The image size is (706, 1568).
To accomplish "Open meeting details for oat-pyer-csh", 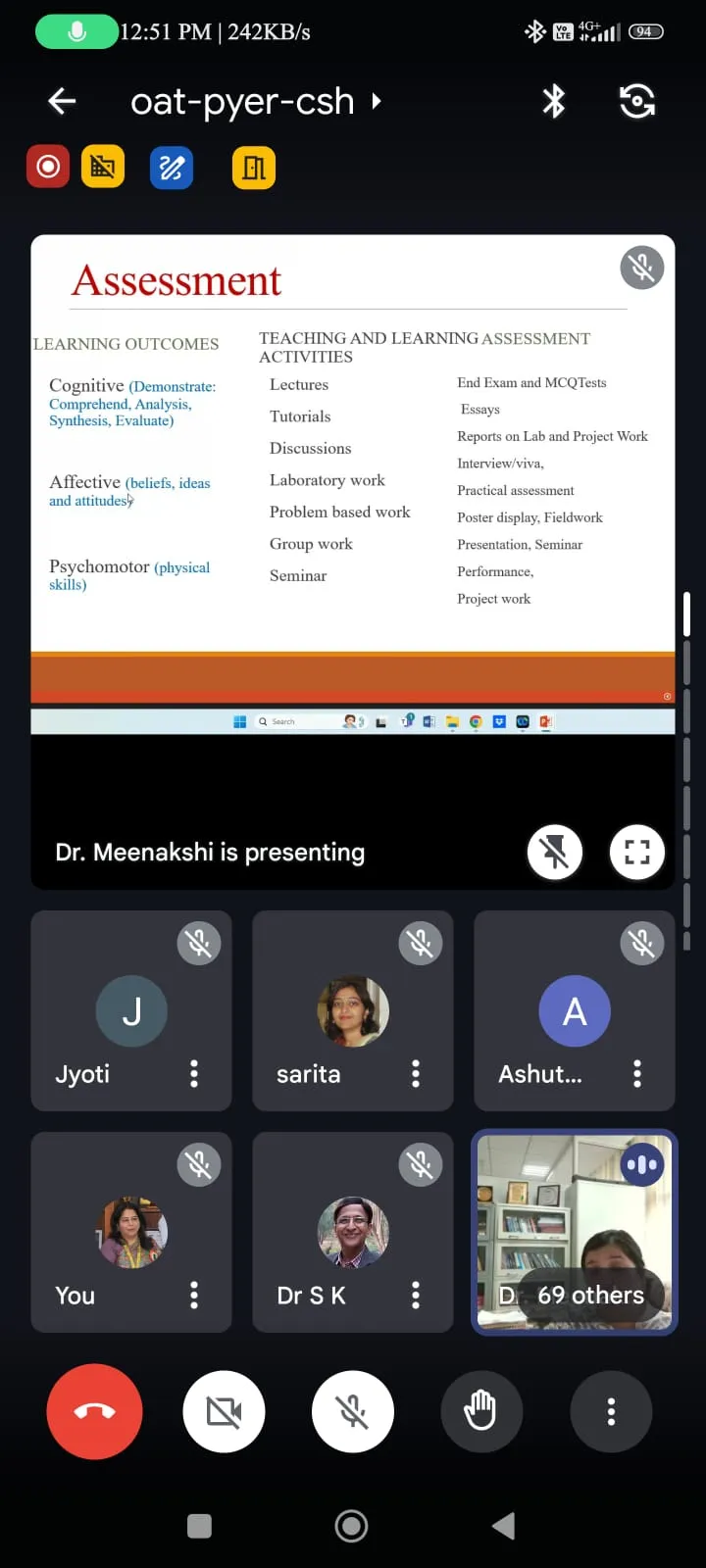I will [255, 101].
